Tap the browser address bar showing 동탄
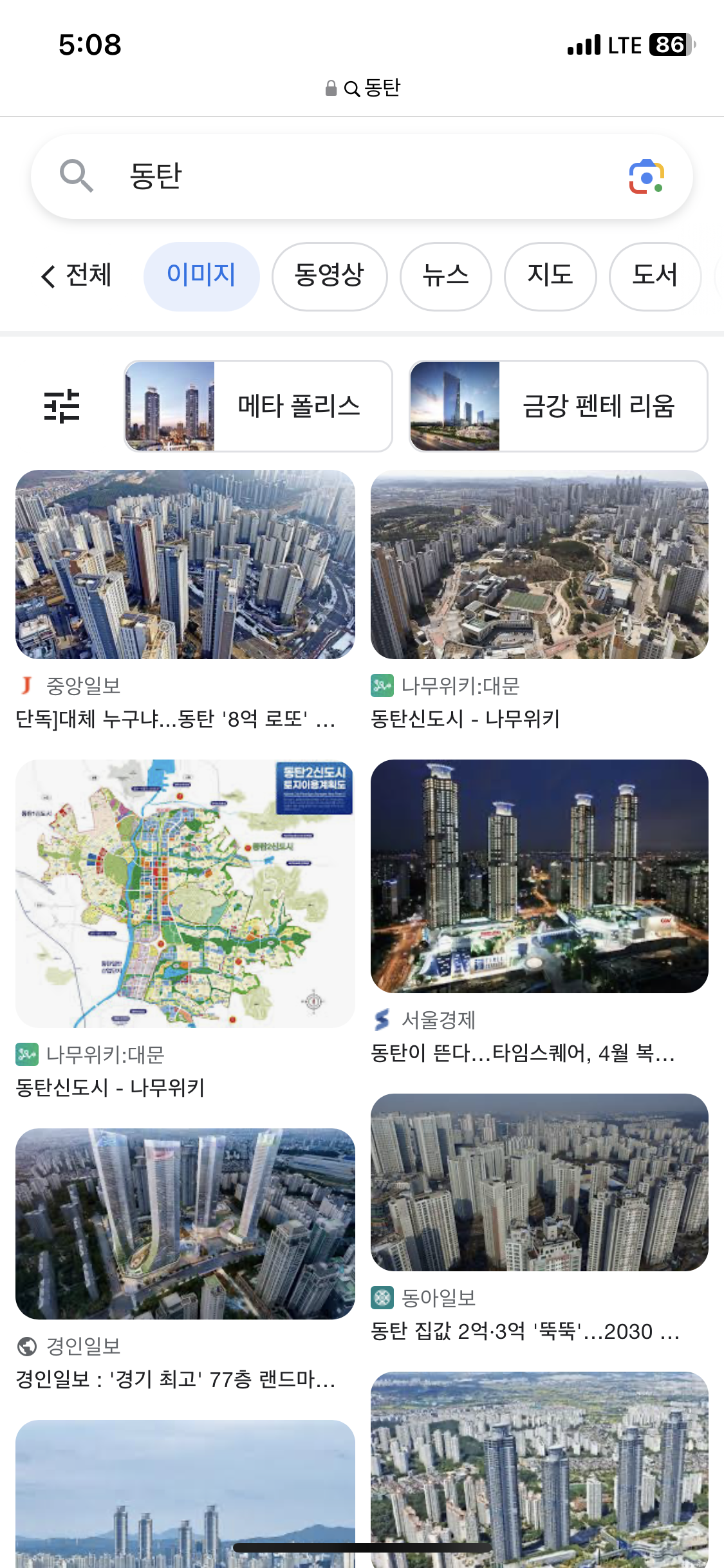The height and width of the screenshot is (1568, 724). point(362,88)
